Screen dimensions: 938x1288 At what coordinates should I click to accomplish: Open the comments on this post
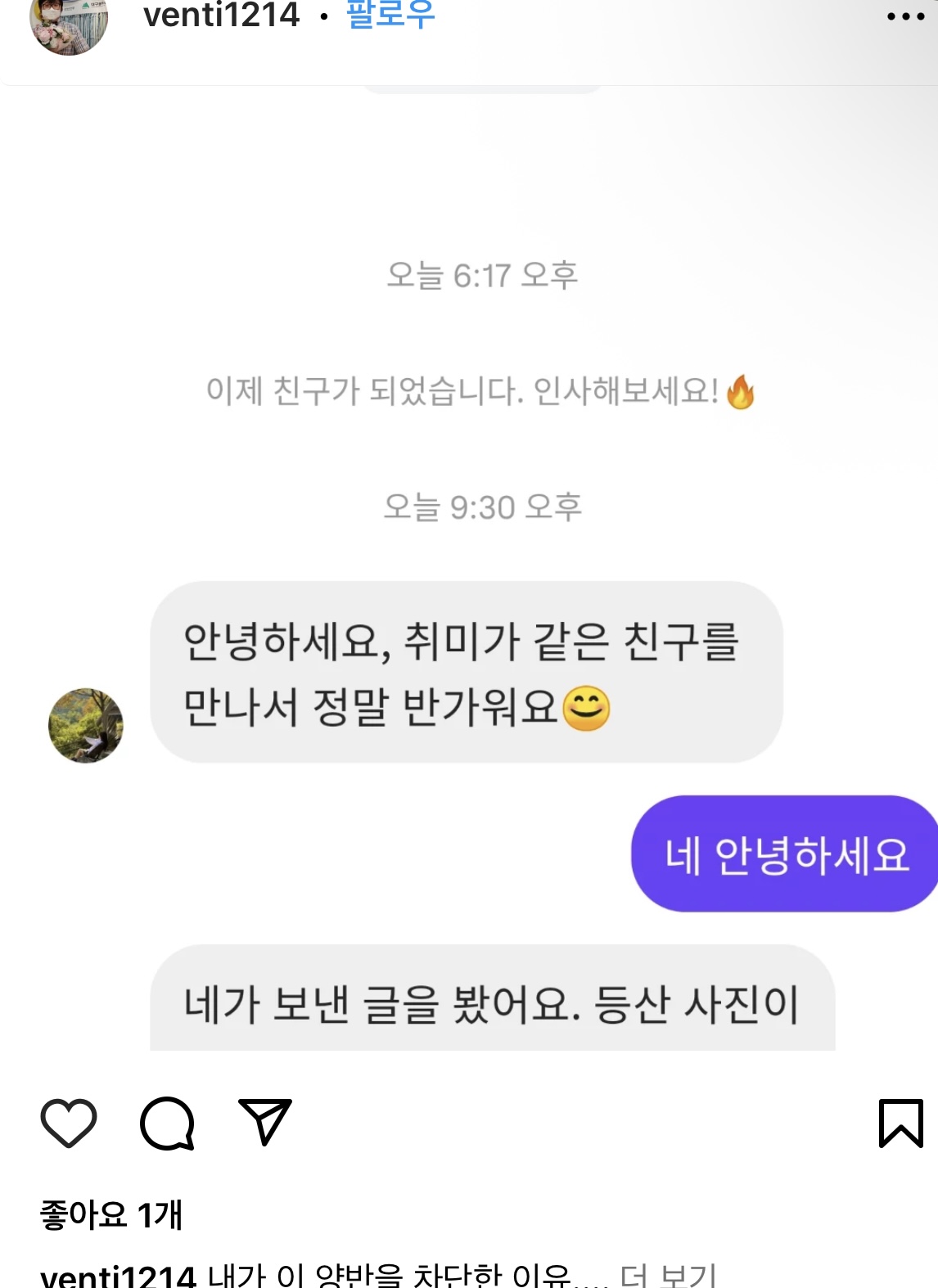pos(167,1123)
